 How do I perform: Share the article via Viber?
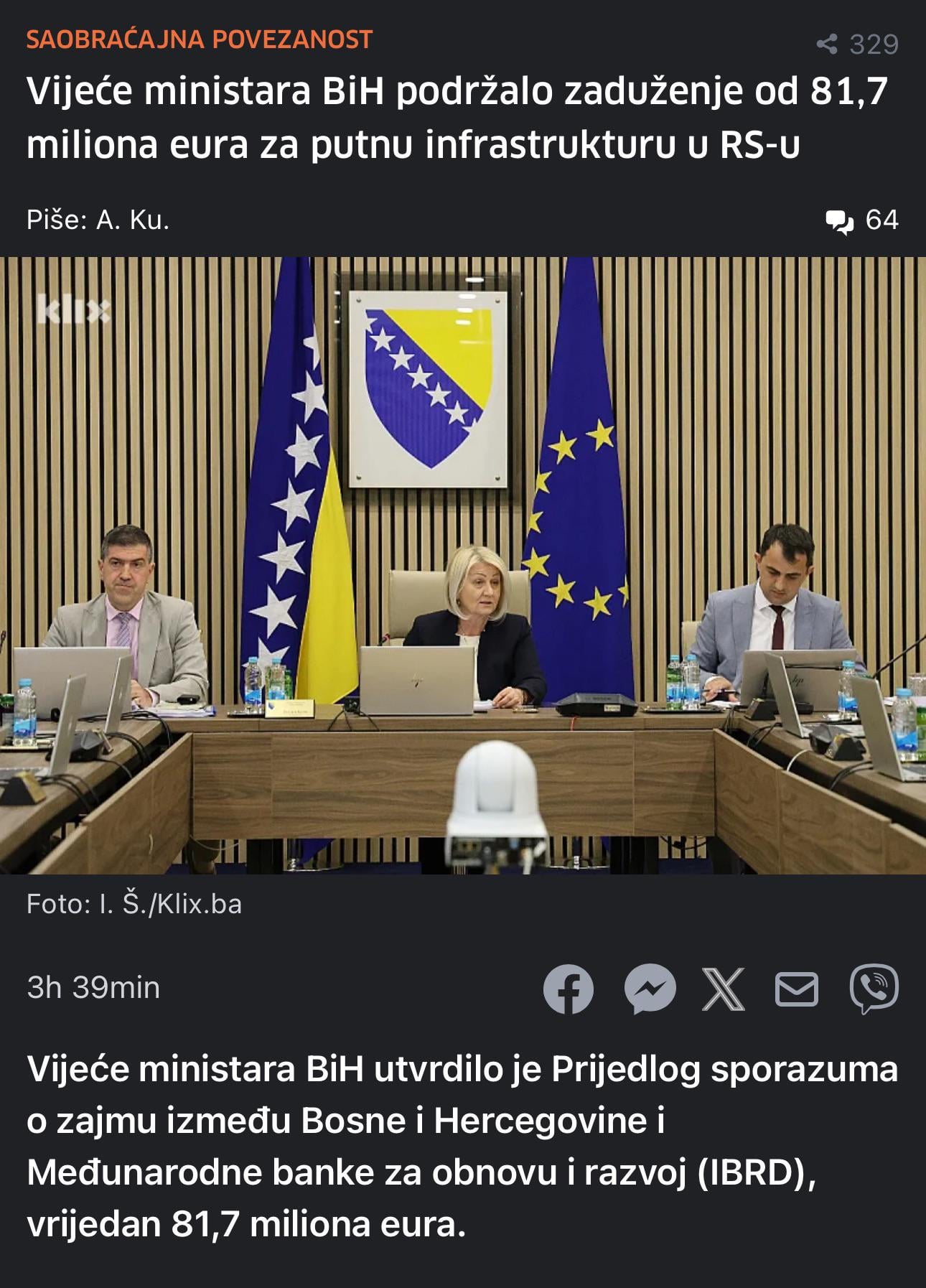874,989
